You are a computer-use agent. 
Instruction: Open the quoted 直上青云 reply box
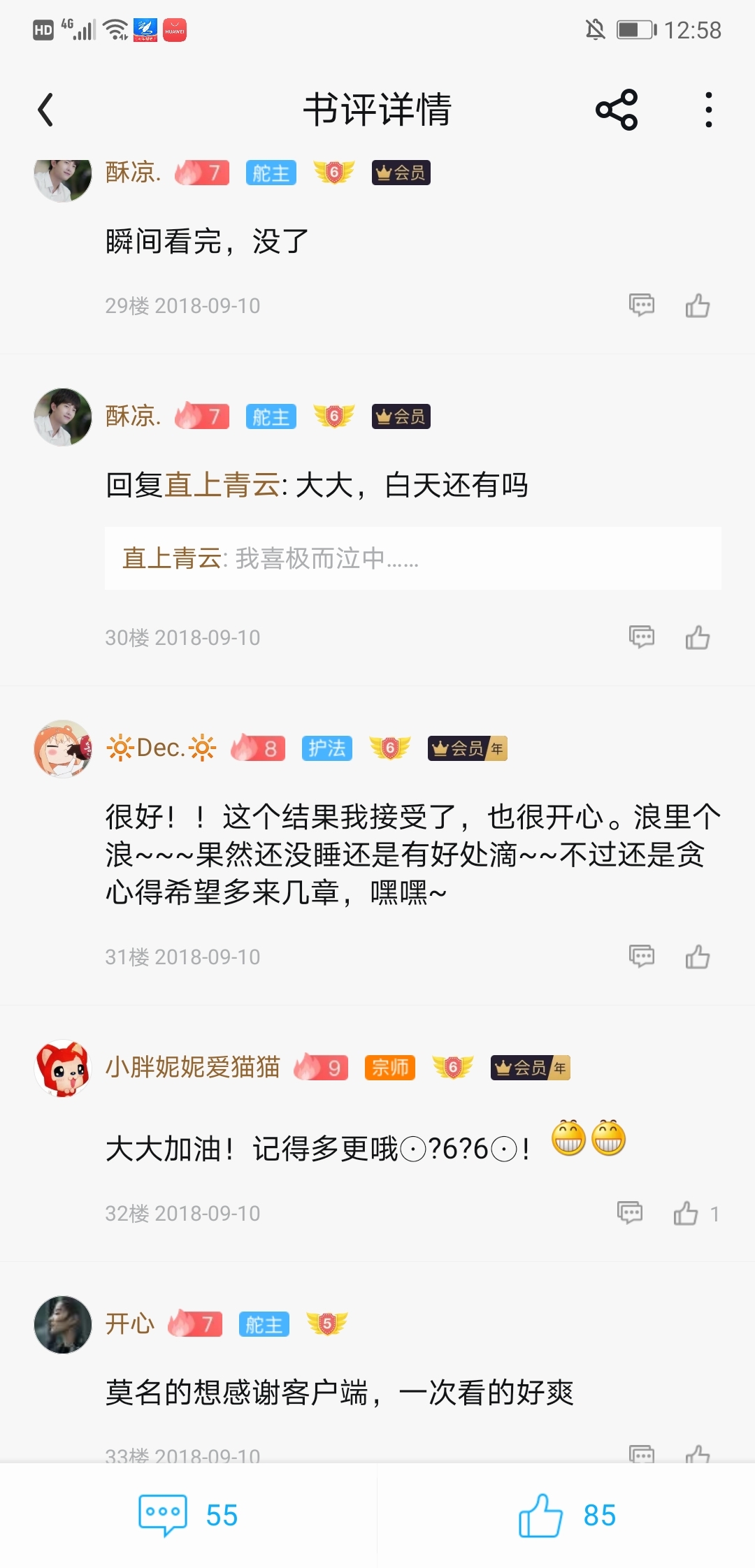click(x=412, y=558)
